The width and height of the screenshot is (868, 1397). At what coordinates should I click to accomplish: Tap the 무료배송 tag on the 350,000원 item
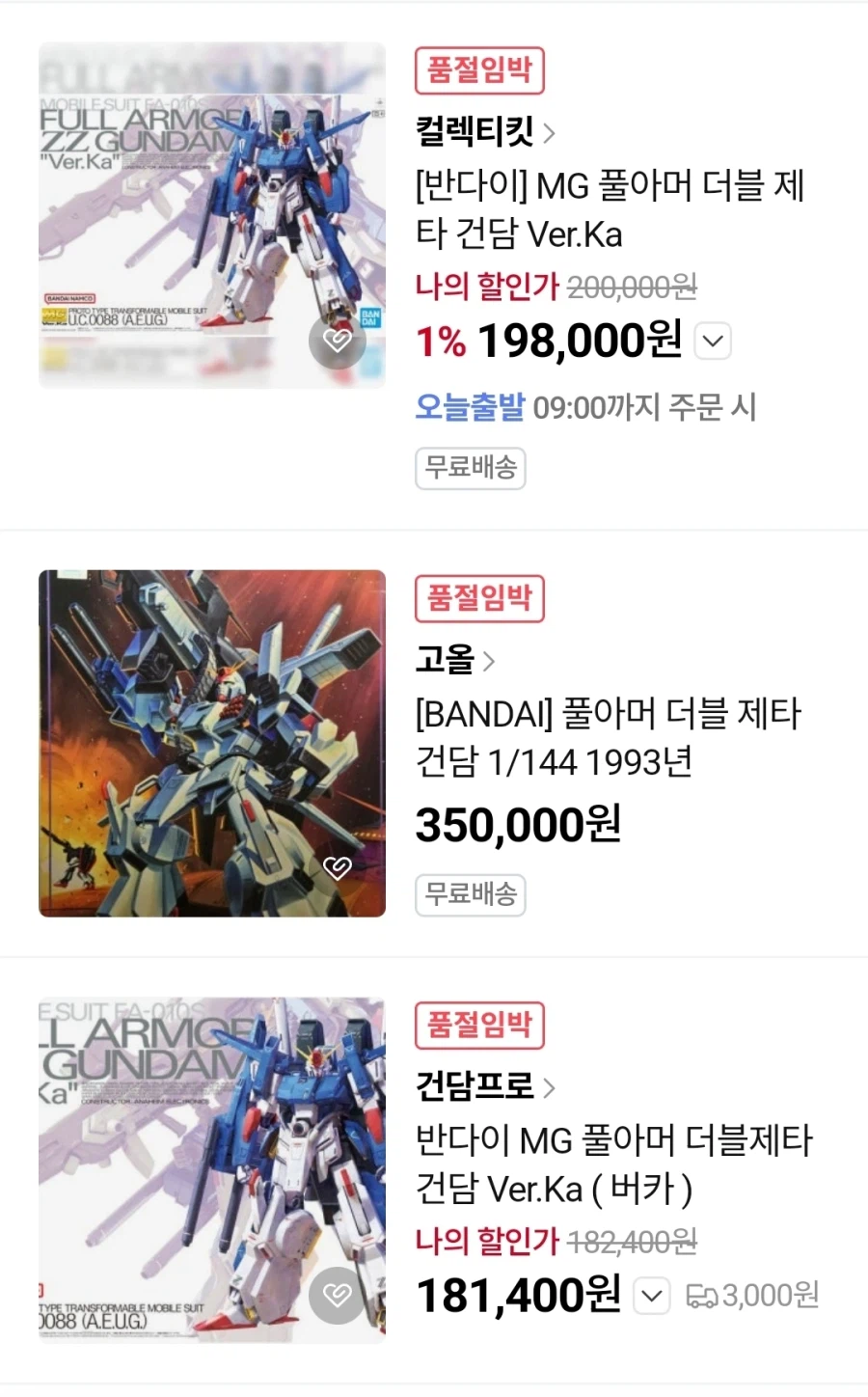click(x=470, y=895)
